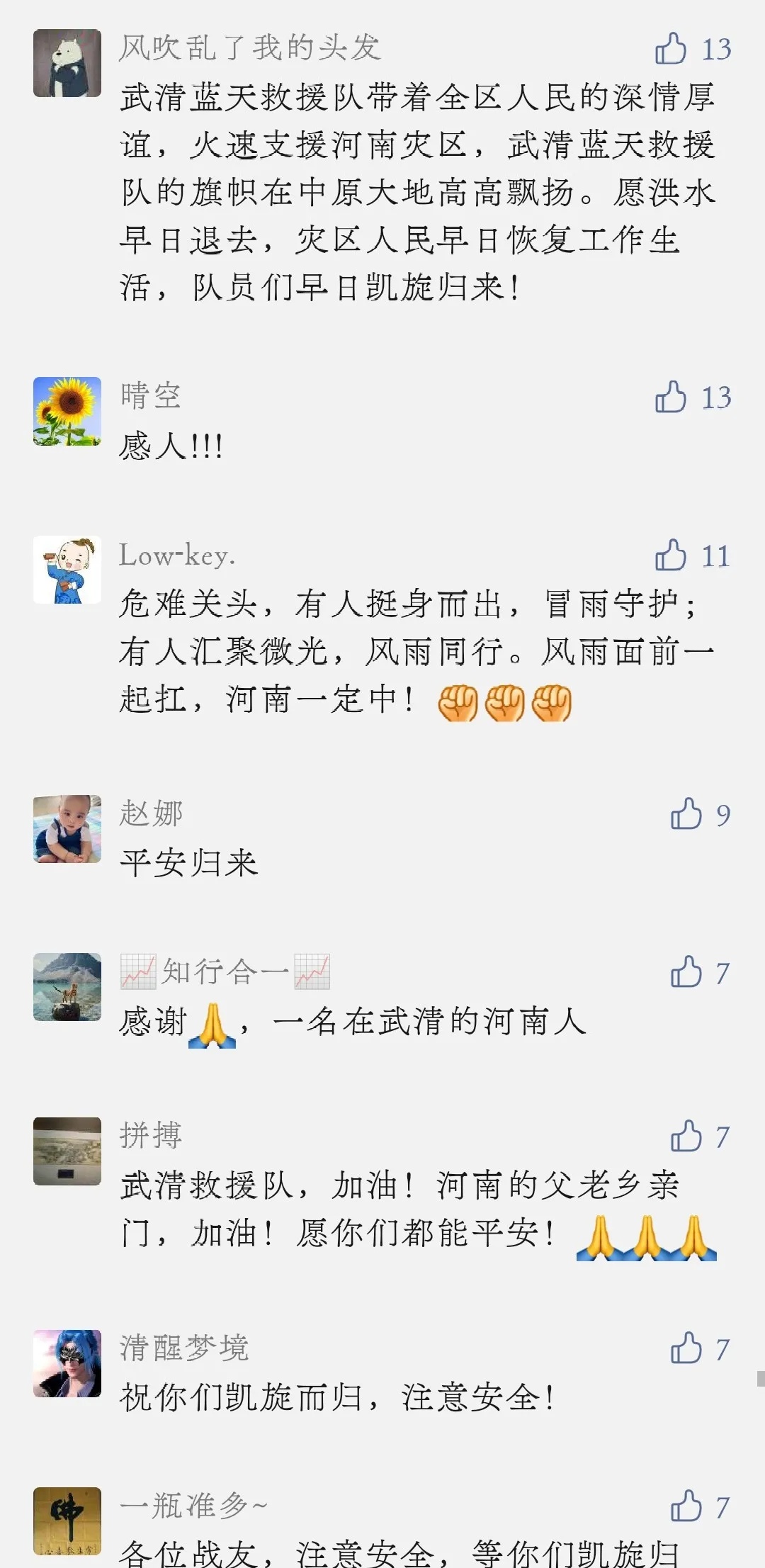Like the comment by 一瓶准多~
Image resolution: width=765 pixels, height=1568 pixels.
[x=686, y=1506]
